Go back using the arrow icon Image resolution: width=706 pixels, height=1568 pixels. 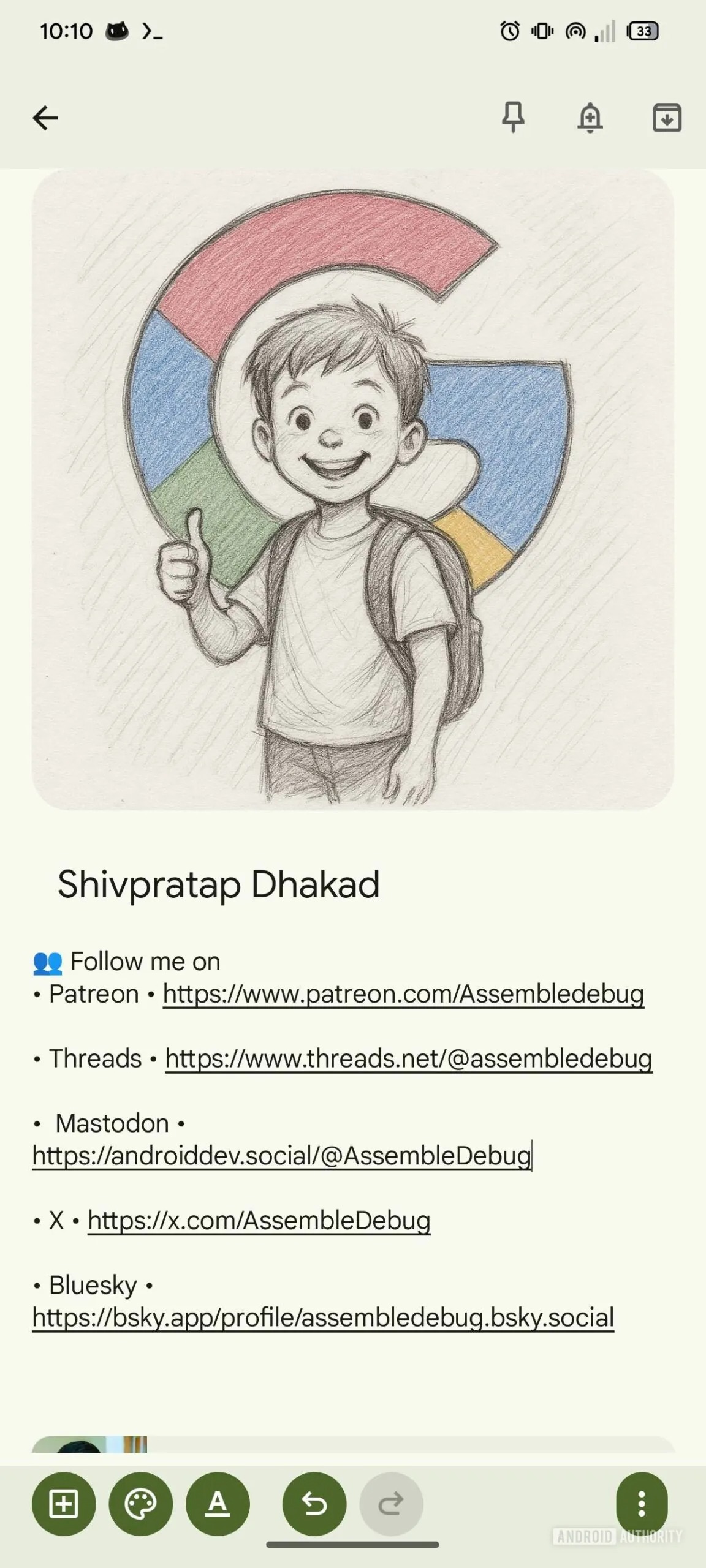45,118
